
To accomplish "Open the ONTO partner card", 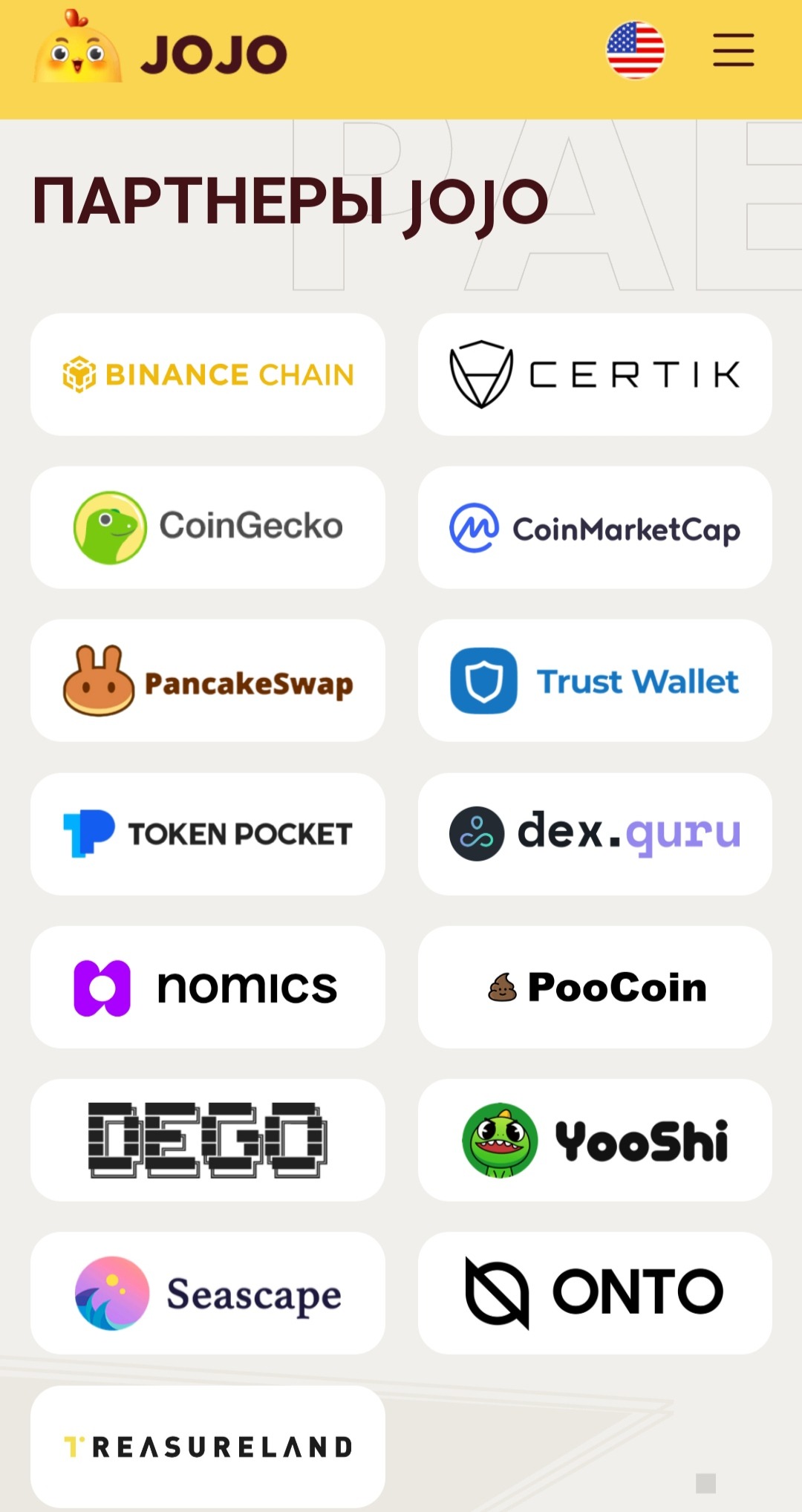I will click(x=595, y=1293).
